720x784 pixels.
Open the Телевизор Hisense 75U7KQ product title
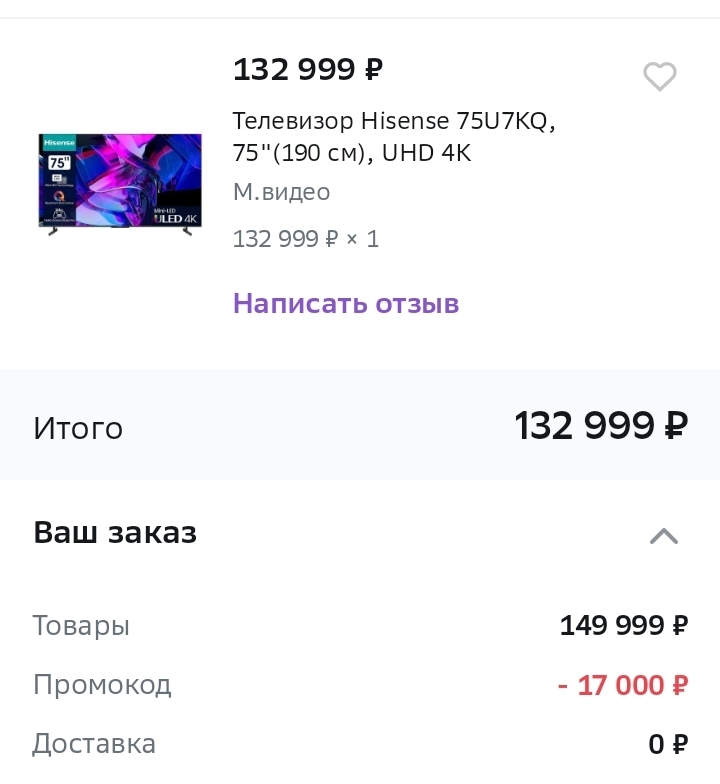coord(393,137)
